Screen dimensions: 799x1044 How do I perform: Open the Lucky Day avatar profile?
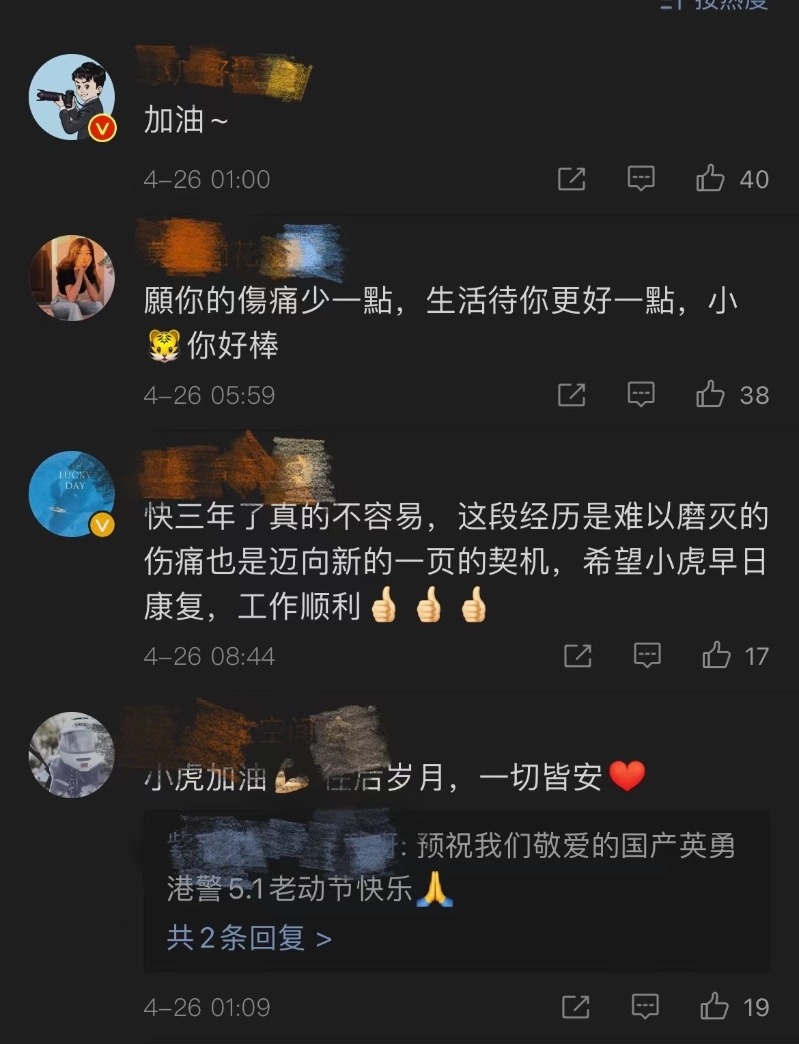(x=71, y=494)
